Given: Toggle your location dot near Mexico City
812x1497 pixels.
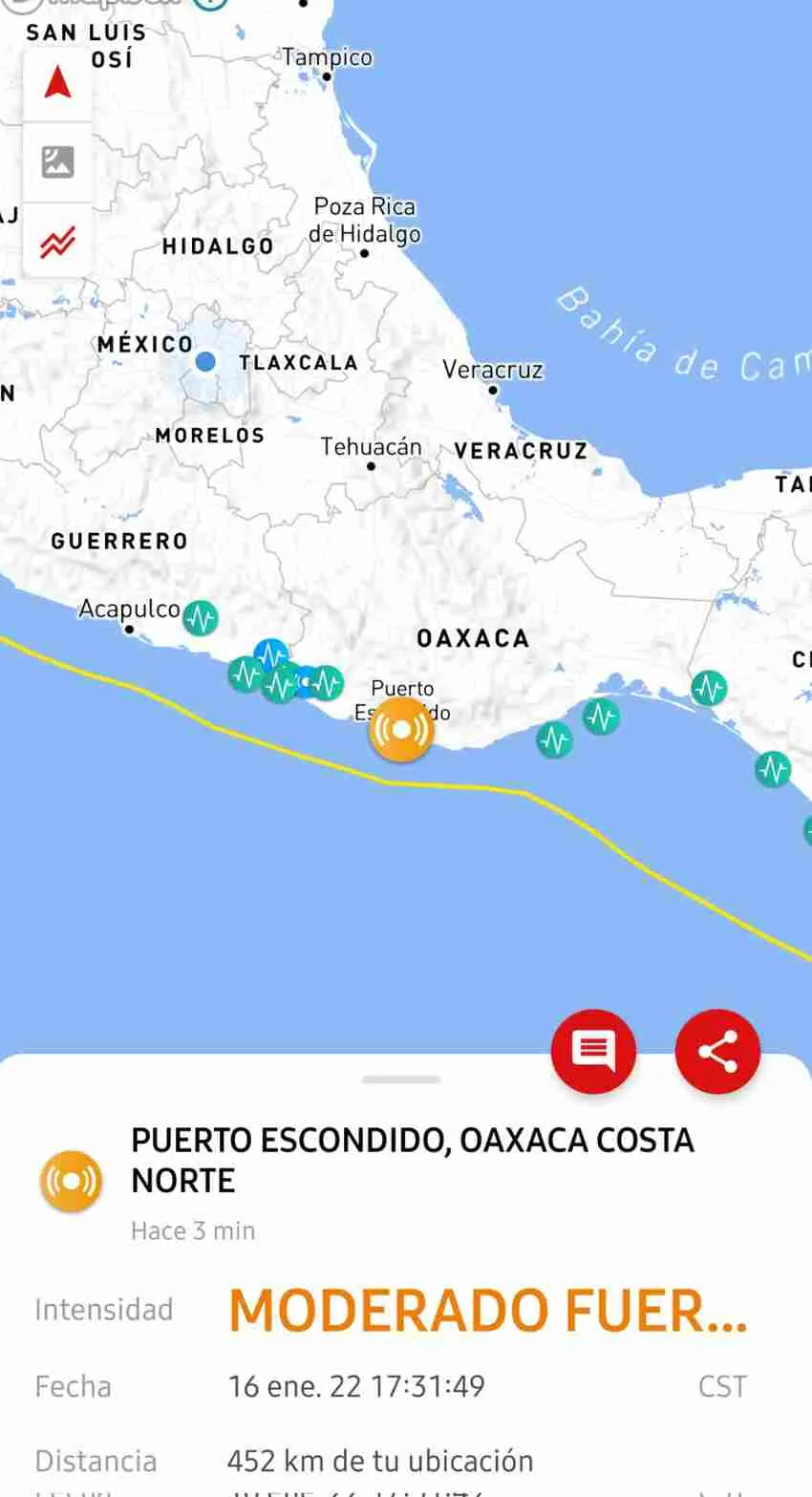Looking at the screenshot, I should (206, 361).
